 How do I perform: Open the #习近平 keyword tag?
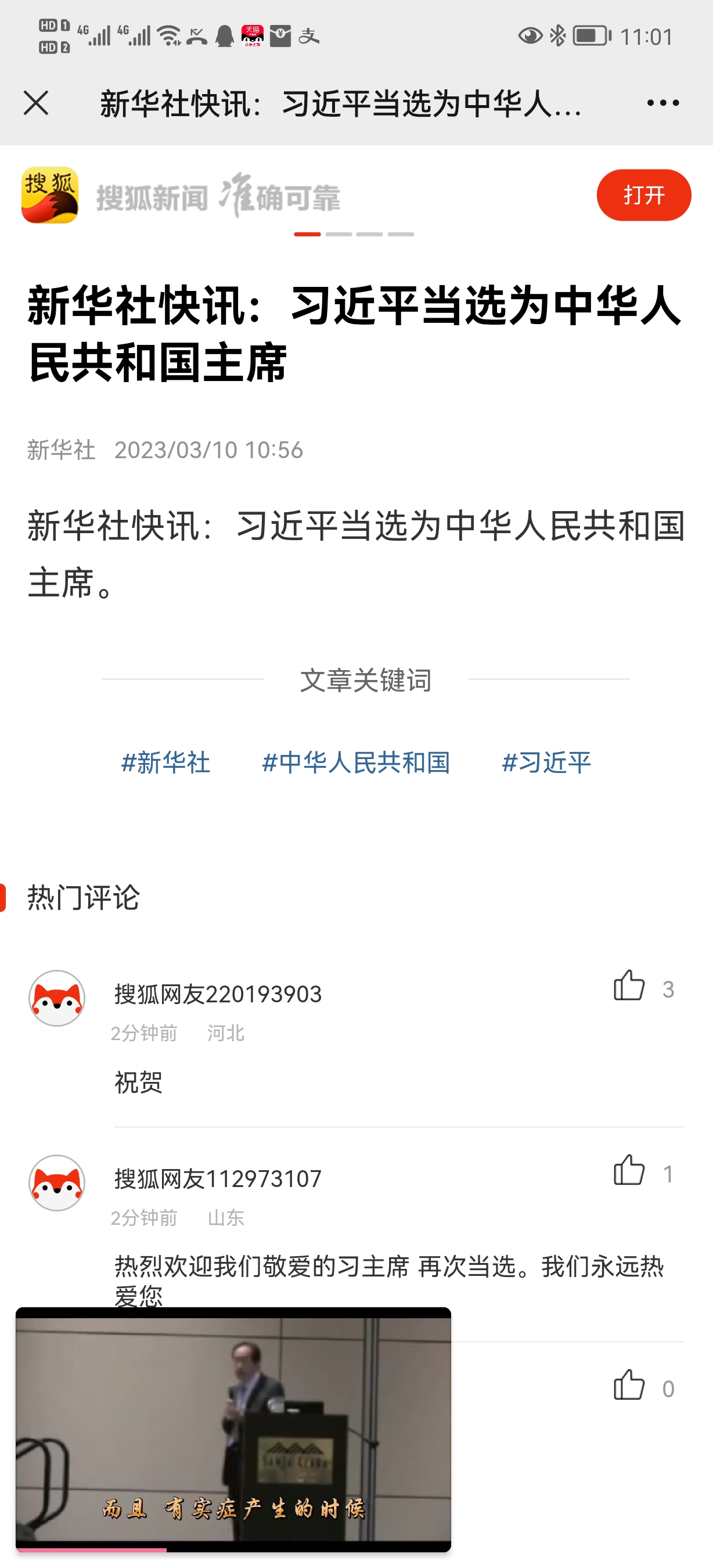pos(546,762)
